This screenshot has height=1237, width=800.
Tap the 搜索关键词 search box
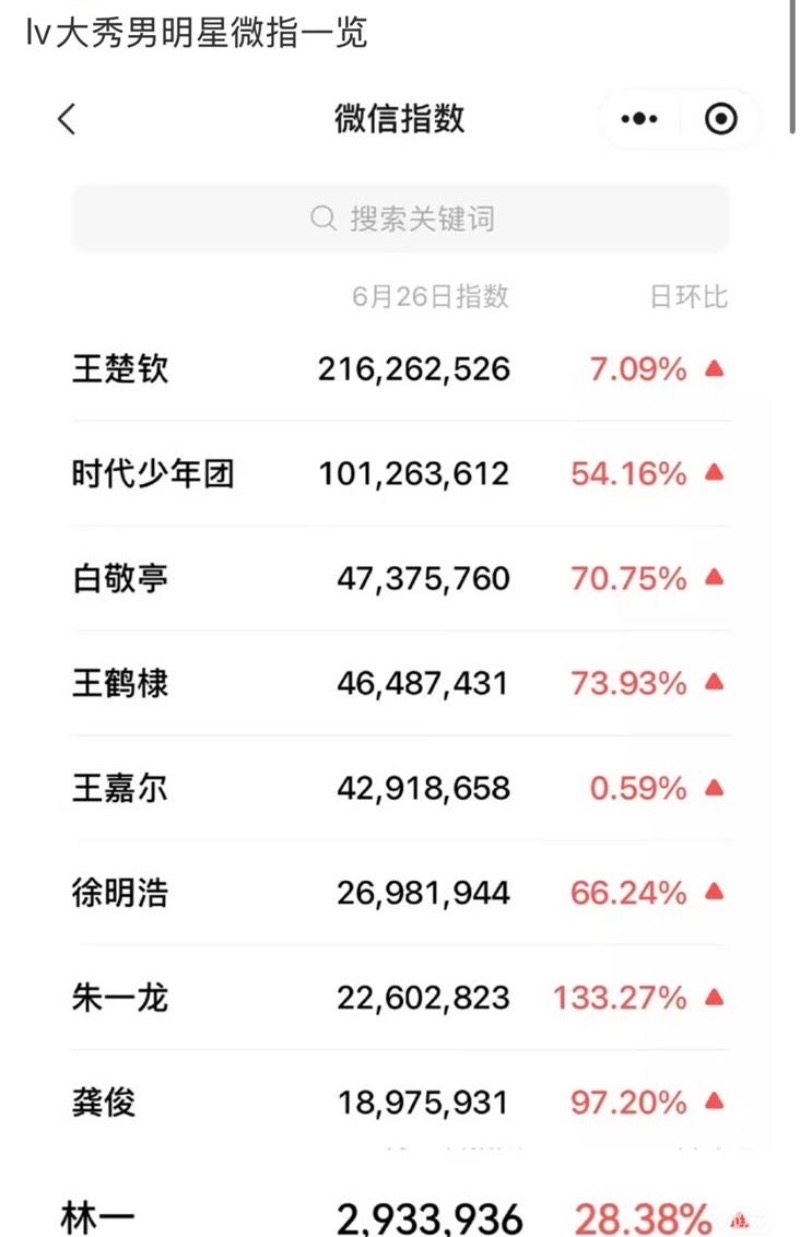pyautogui.click(x=400, y=218)
